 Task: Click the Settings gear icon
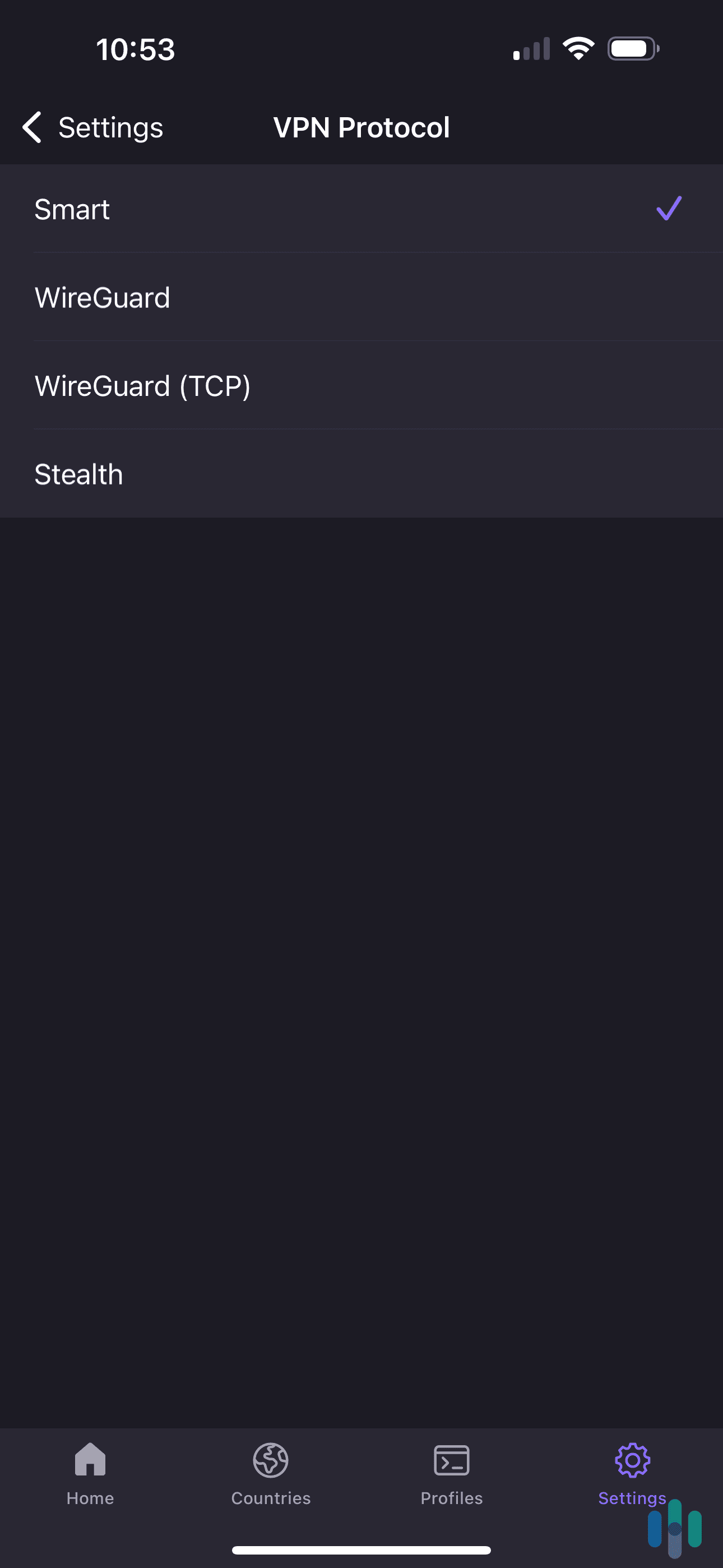pos(632,1461)
